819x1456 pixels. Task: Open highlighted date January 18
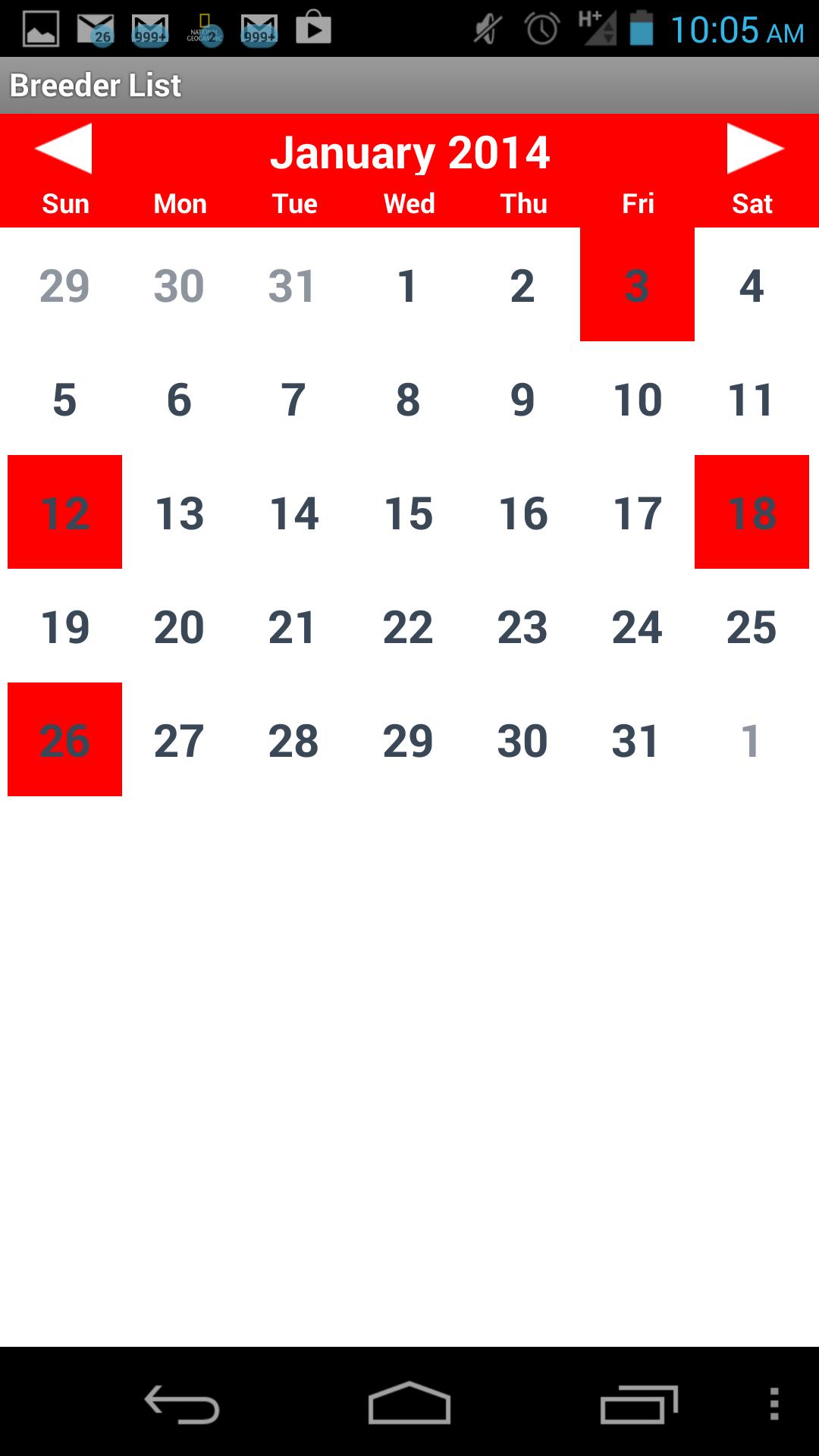(752, 513)
